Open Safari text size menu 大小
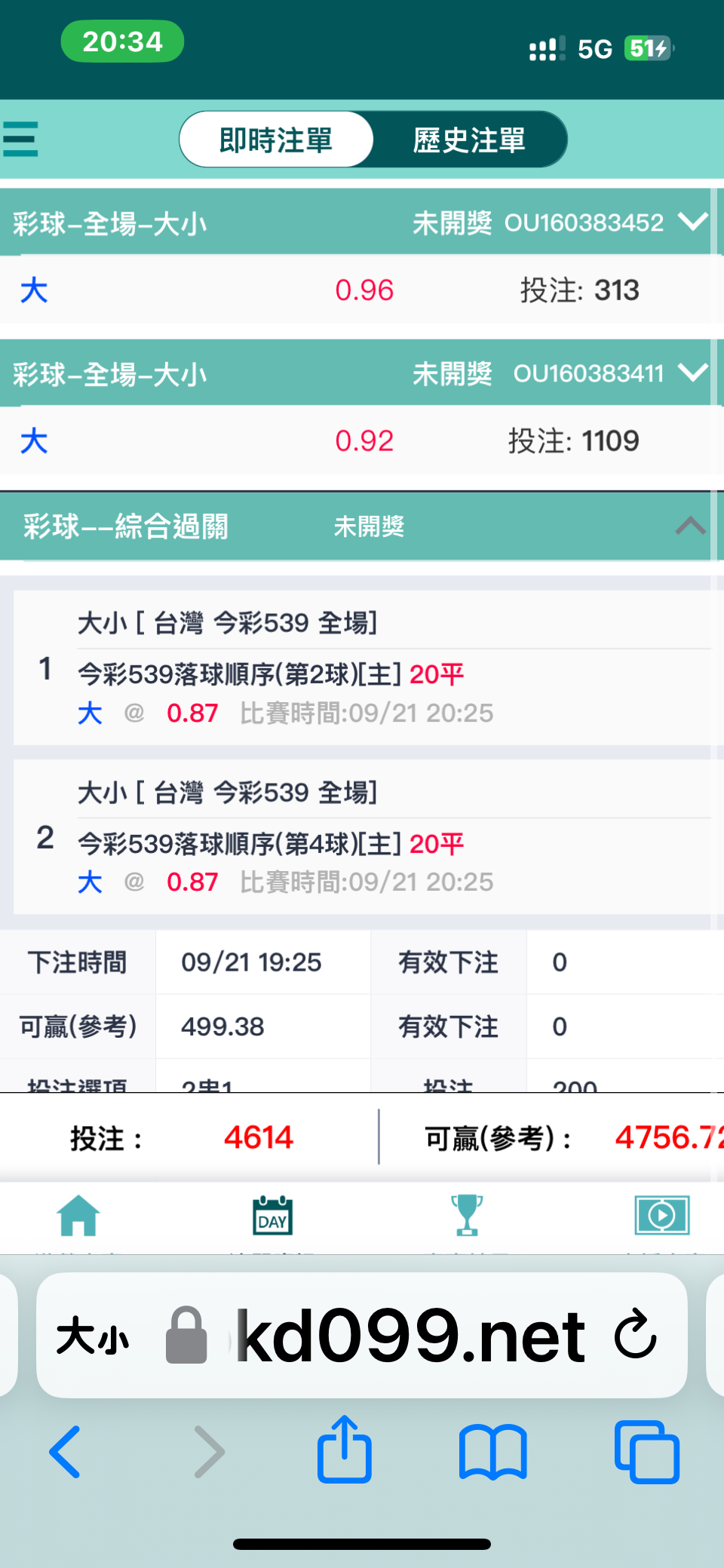The width and height of the screenshot is (724, 1568). point(93,1336)
